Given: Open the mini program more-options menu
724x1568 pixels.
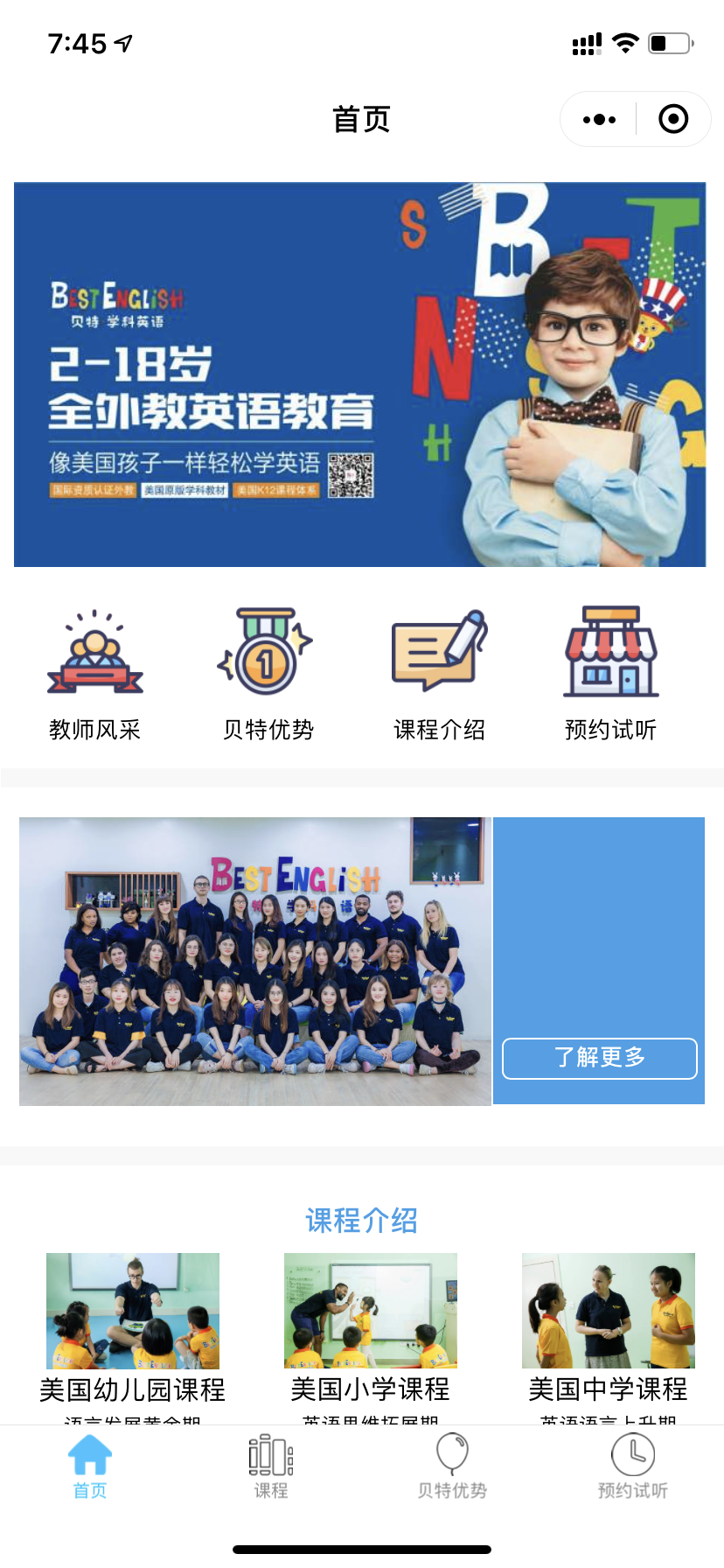Looking at the screenshot, I should (x=599, y=119).
